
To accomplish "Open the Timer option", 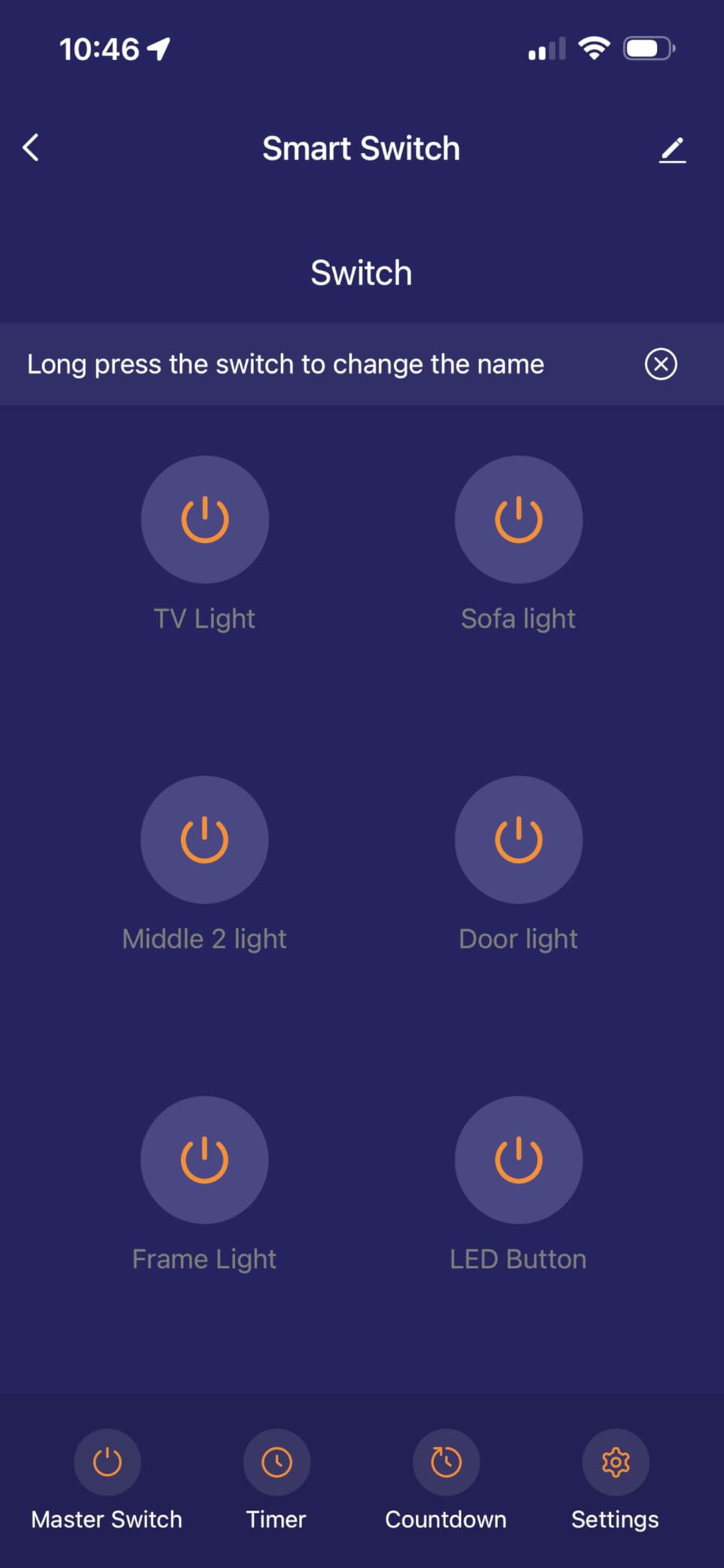I will [276, 1463].
